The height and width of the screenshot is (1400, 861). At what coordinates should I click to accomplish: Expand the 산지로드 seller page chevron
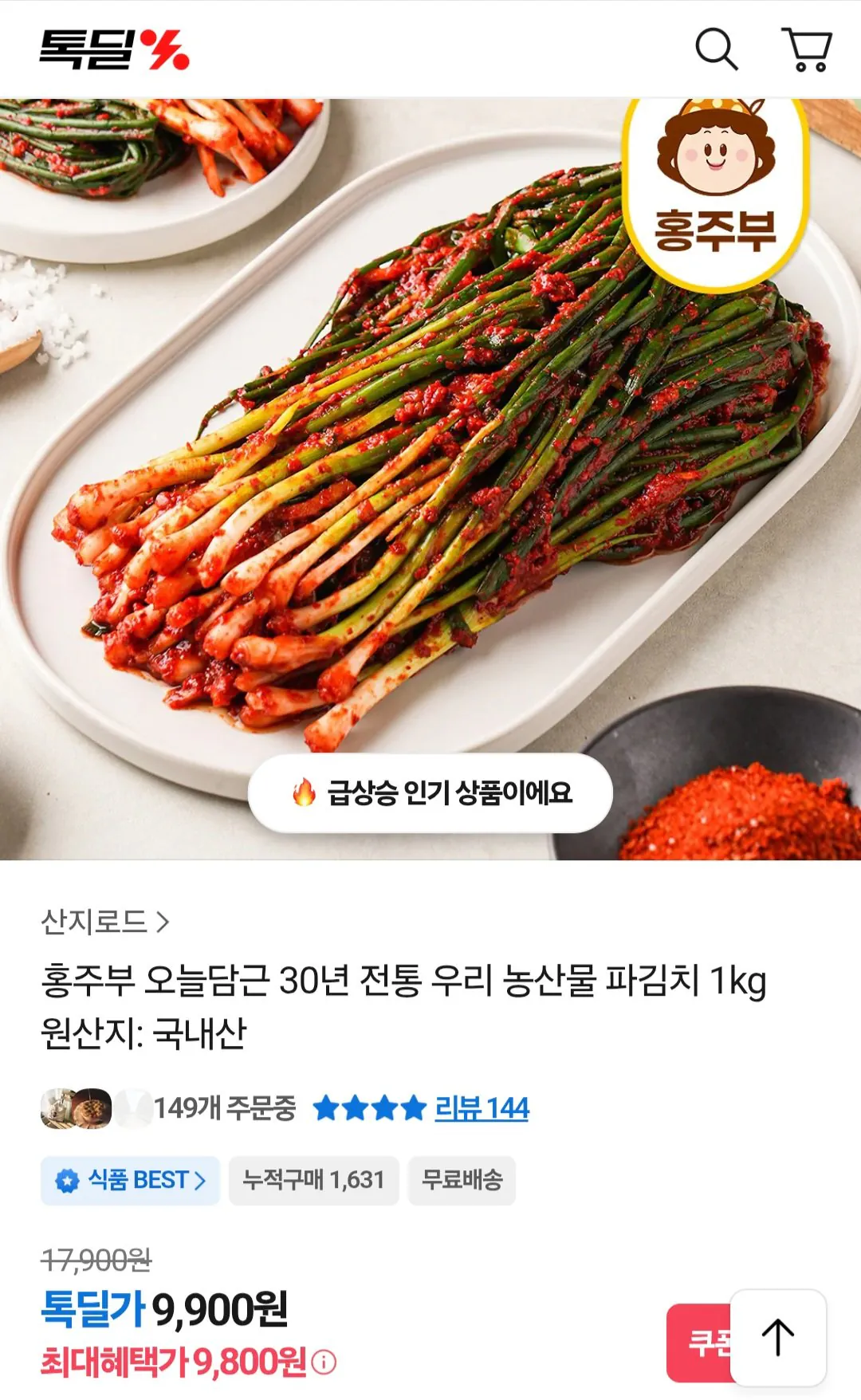[x=162, y=923]
